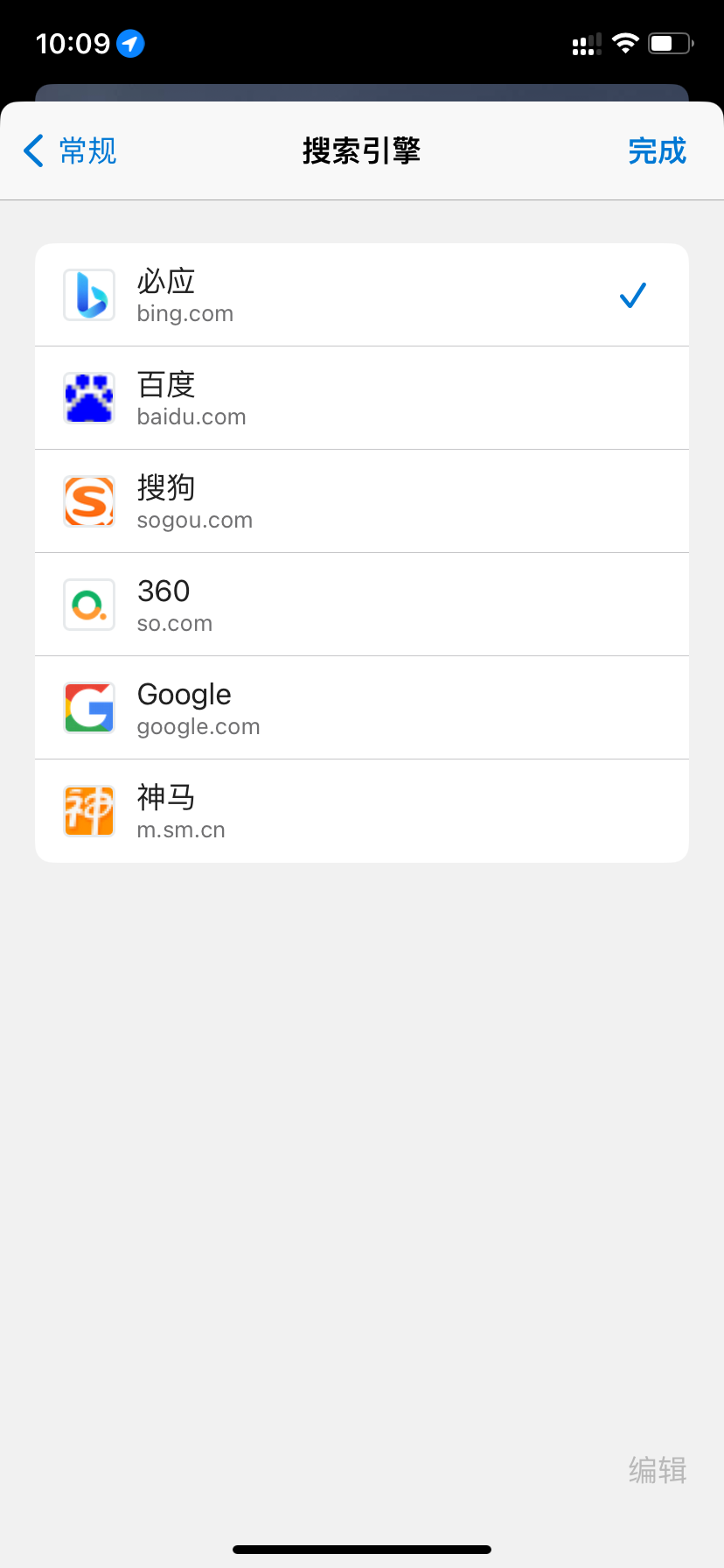
Task: Tap the Baidu paw-print icon
Action: 88,398
